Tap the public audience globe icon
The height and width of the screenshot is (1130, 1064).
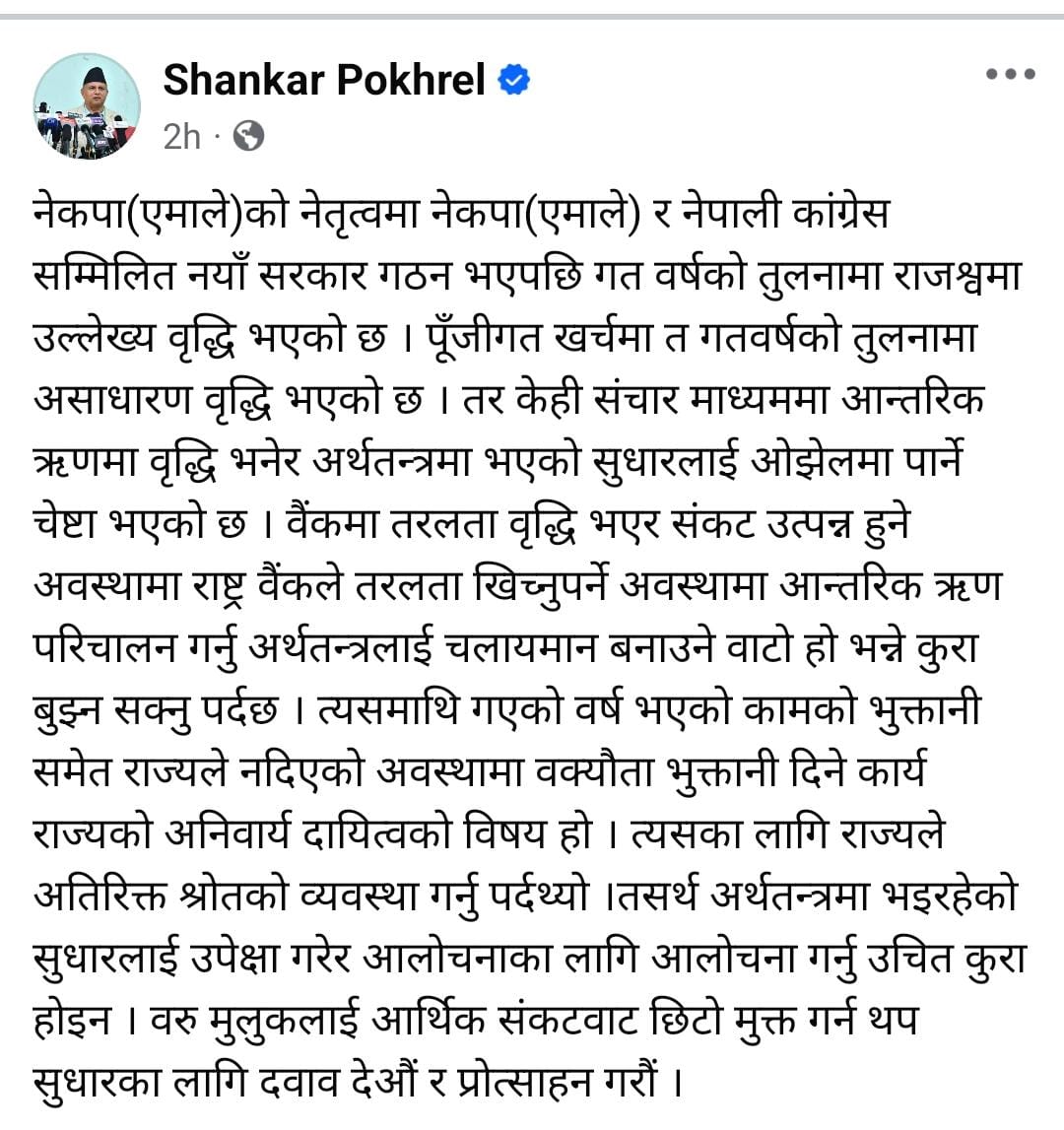(x=249, y=136)
